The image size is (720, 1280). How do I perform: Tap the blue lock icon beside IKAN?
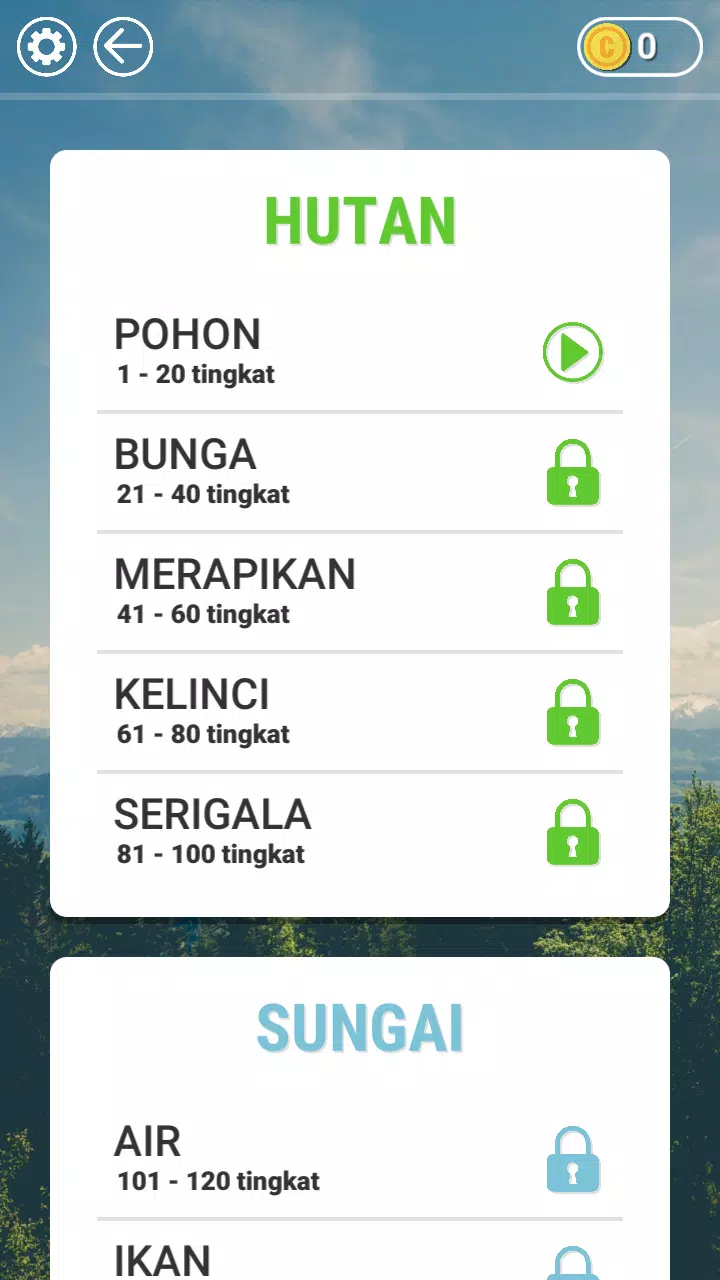[x=572, y=1266]
